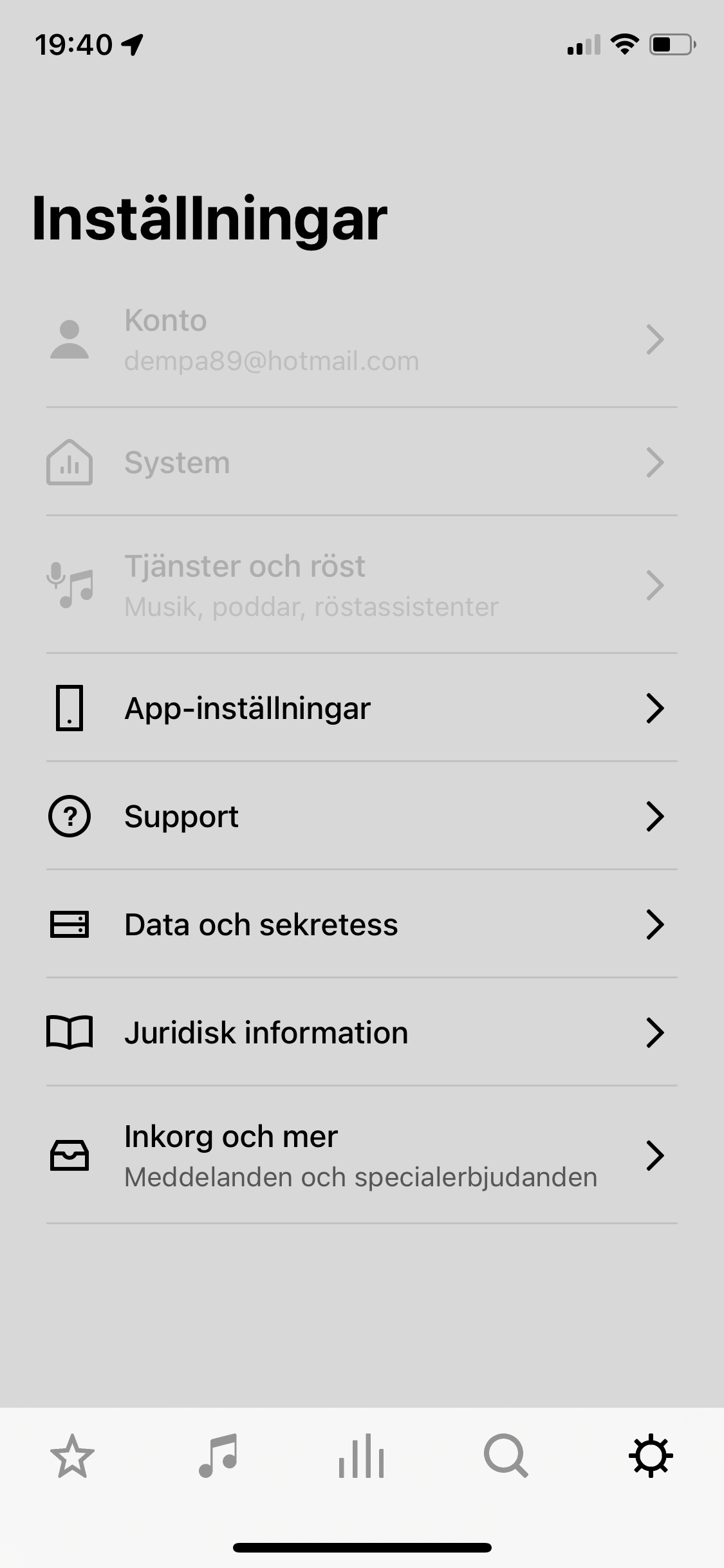Screen dimensions: 724x1568
Task: Open the System row
Action: [x=362, y=462]
